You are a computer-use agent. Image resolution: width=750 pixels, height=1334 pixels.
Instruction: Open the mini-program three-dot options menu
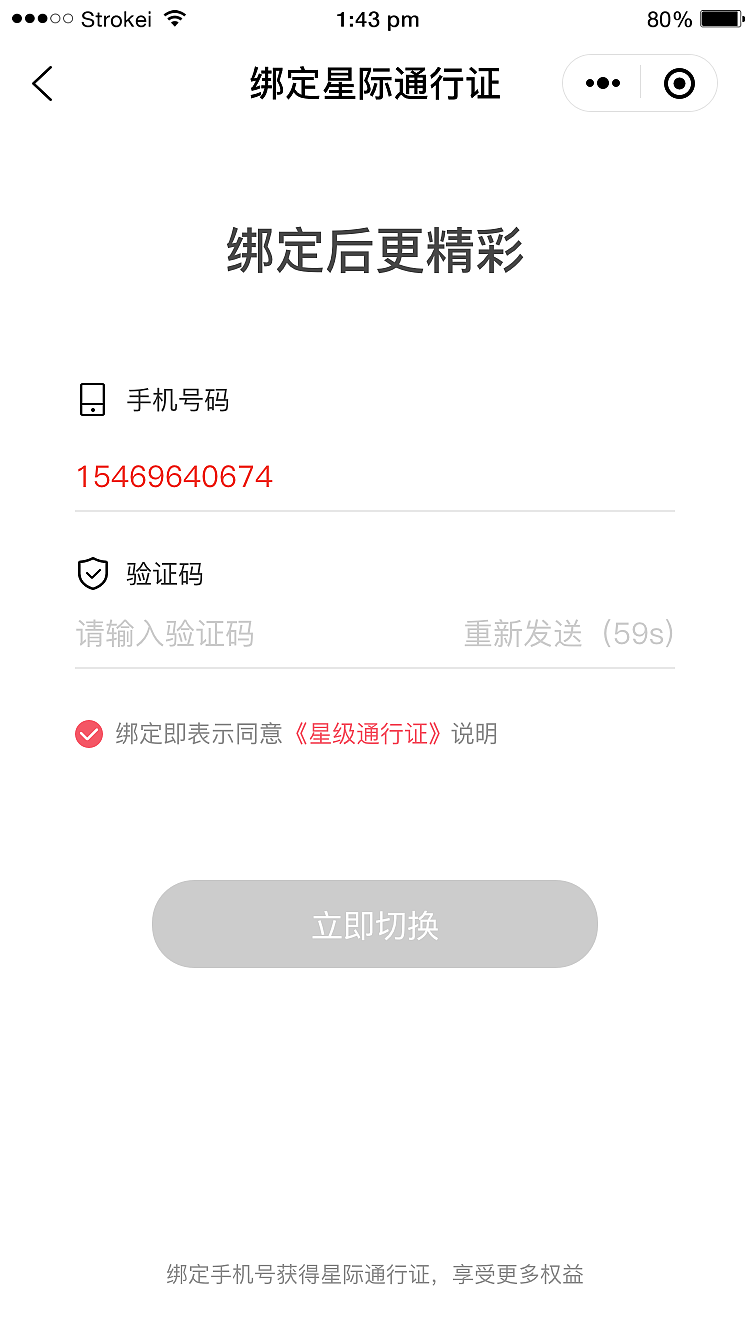coord(602,83)
